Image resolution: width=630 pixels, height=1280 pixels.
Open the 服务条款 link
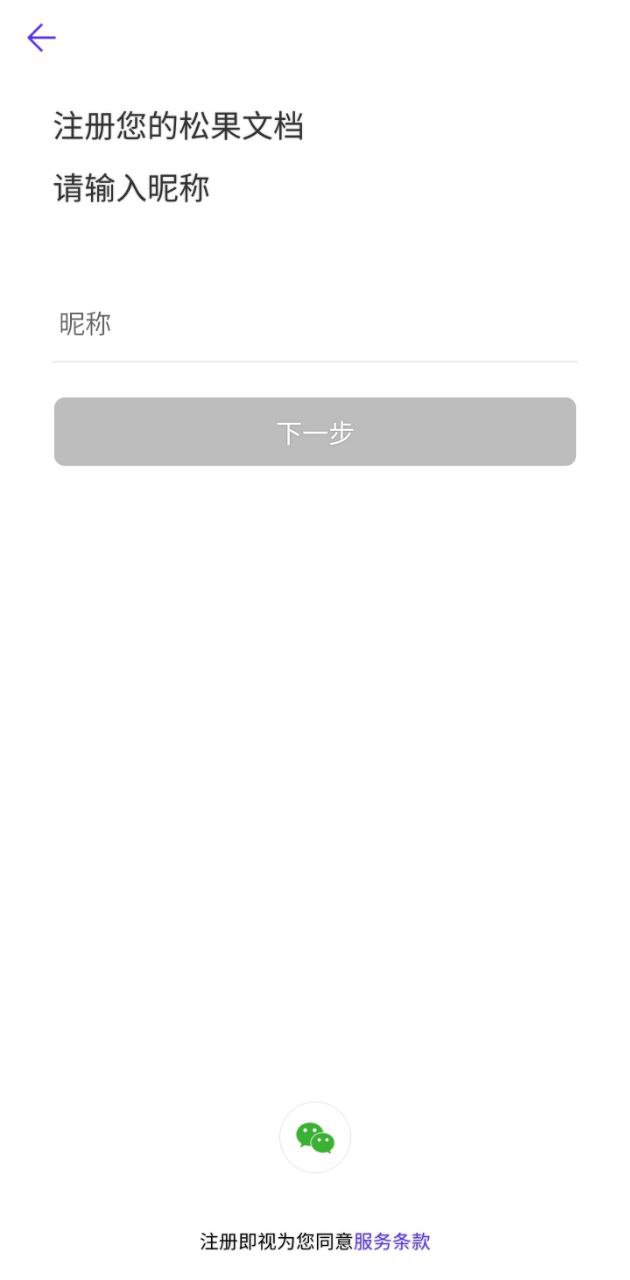[x=392, y=1242]
